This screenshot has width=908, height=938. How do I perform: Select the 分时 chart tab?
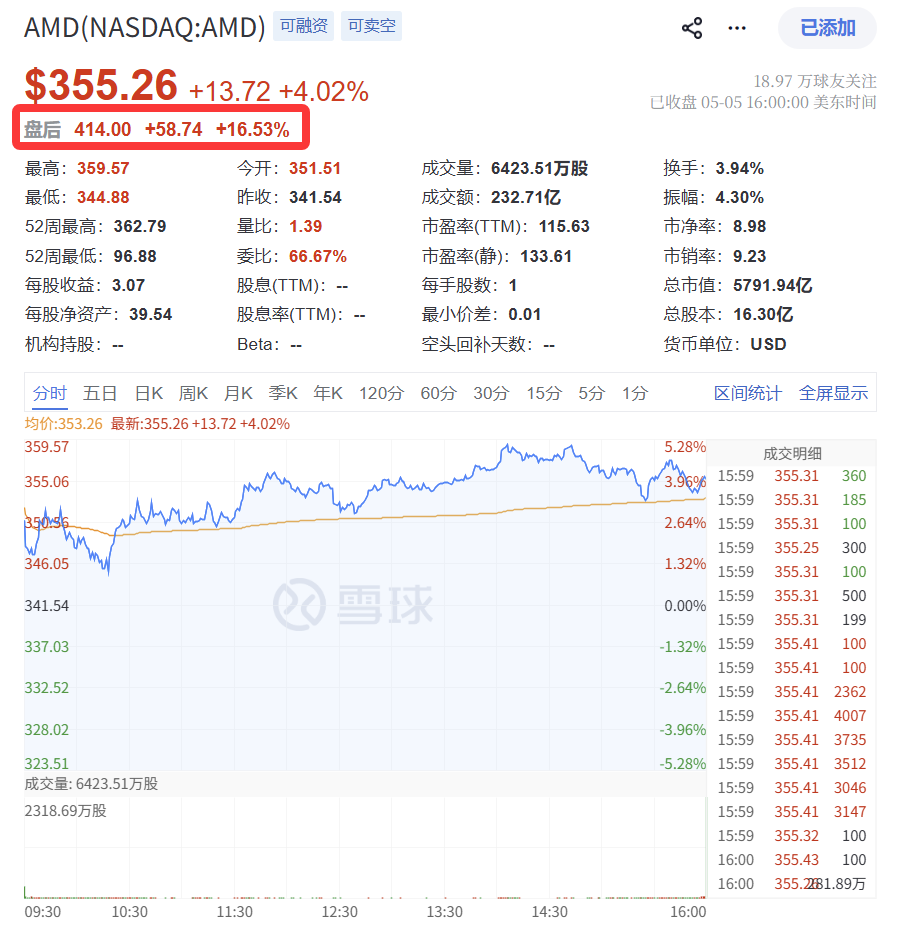[x=50, y=393]
